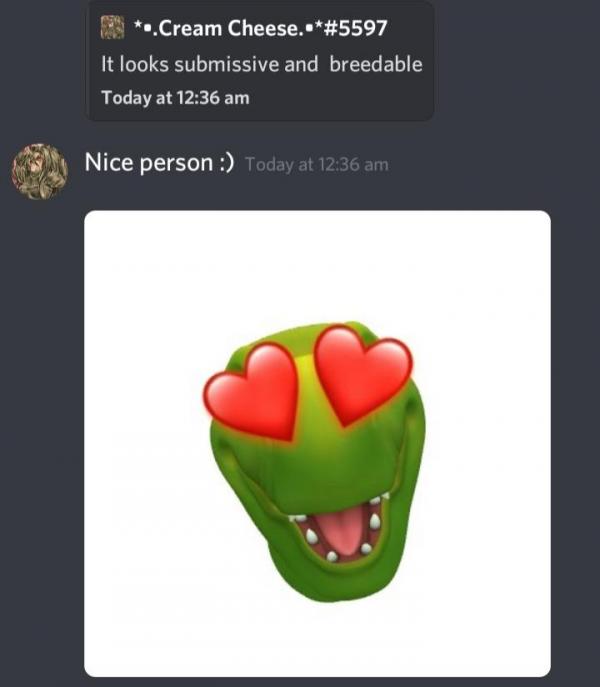Open the quoted Cream Cheese message embed
Screen dimensions: 600x687
pyautogui.click(x=260, y=64)
